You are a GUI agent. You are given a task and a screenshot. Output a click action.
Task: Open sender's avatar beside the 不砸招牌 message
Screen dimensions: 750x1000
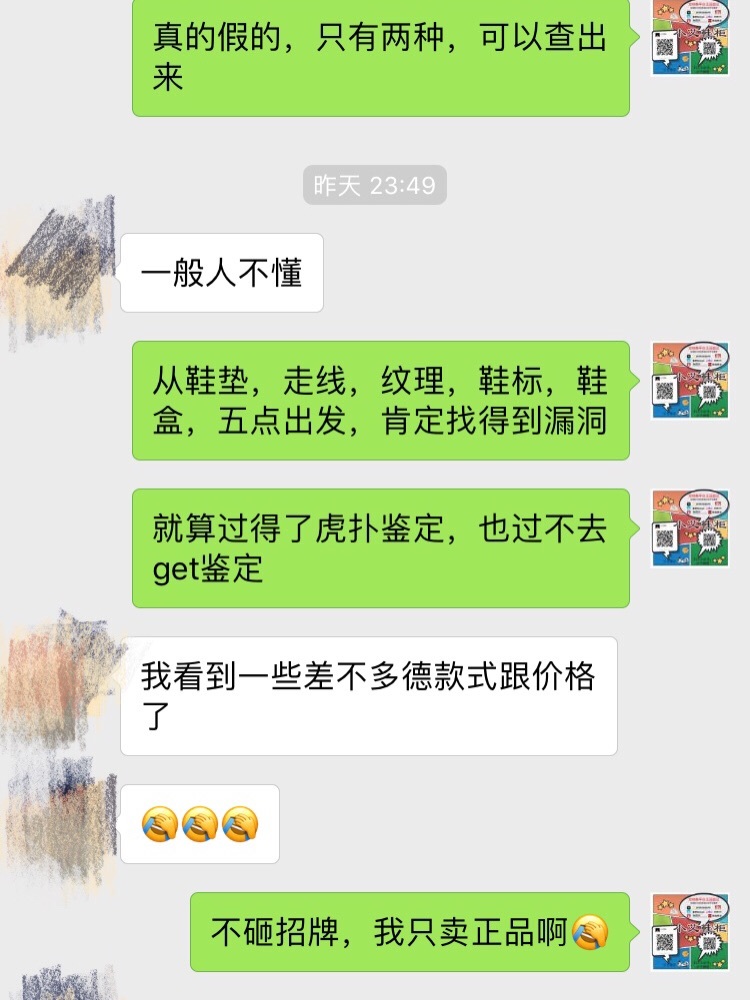click(690, 933)
